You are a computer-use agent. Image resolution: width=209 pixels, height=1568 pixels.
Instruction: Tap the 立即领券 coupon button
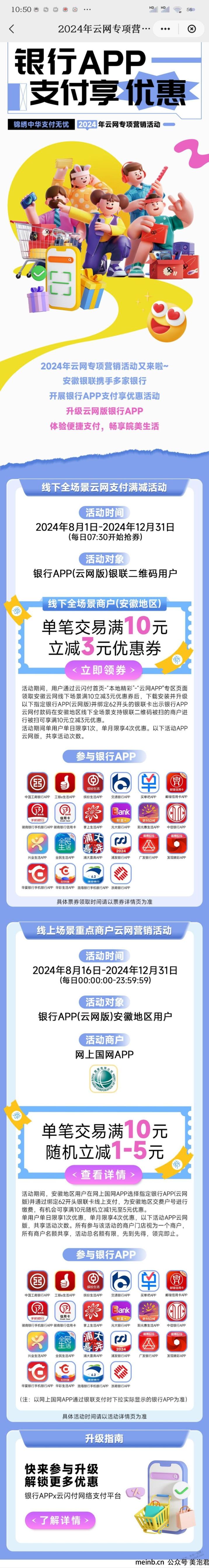[x=104, y=670]
